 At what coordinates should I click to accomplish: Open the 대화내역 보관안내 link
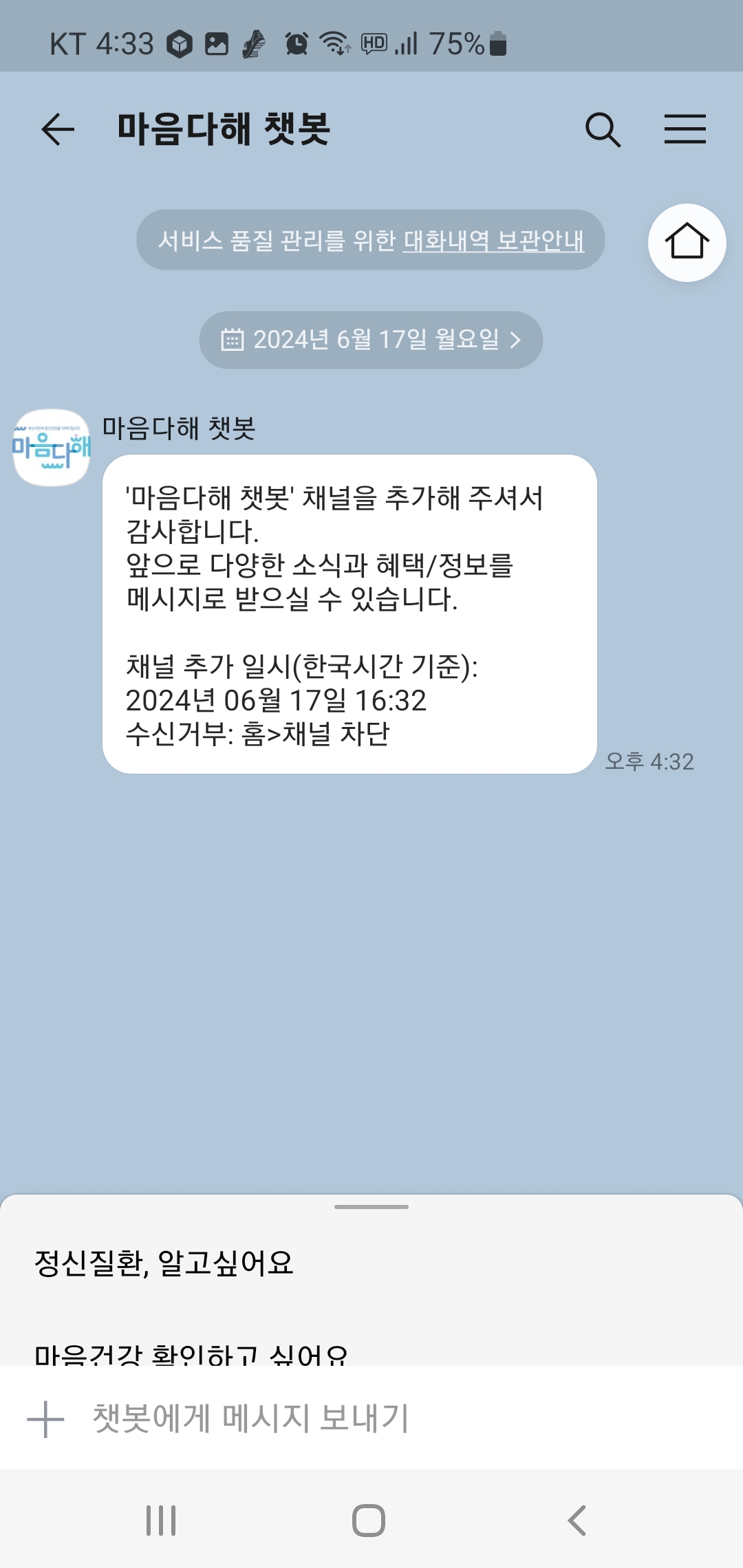pyautogui.click(x=493, y=241)
